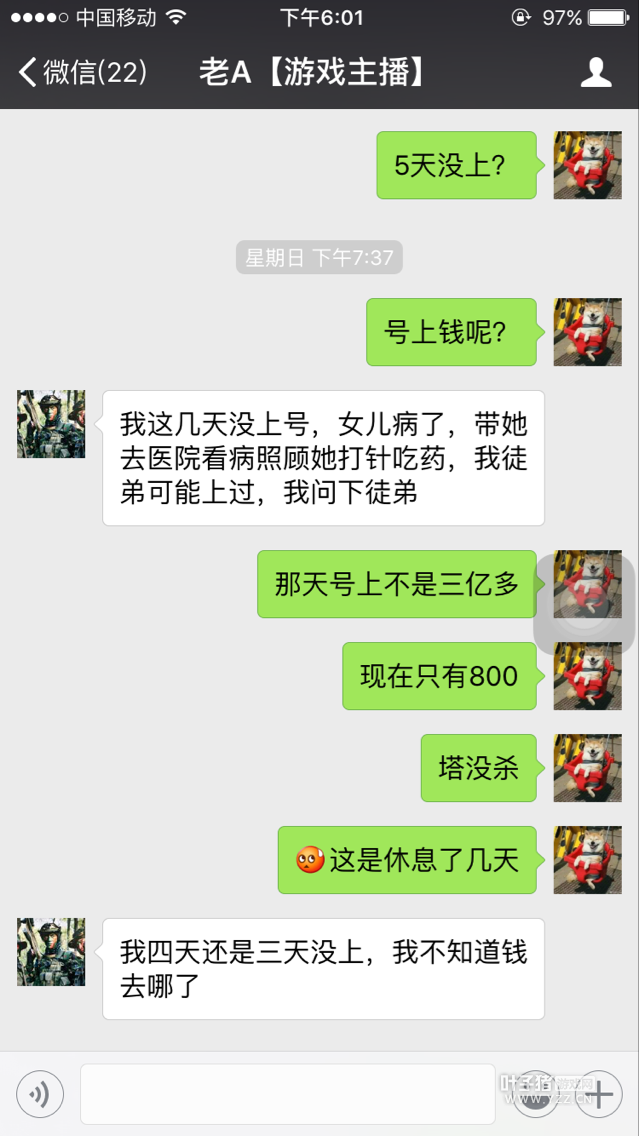Tap the contact's soldier avatar beside the daughter message

pos(51,424)
